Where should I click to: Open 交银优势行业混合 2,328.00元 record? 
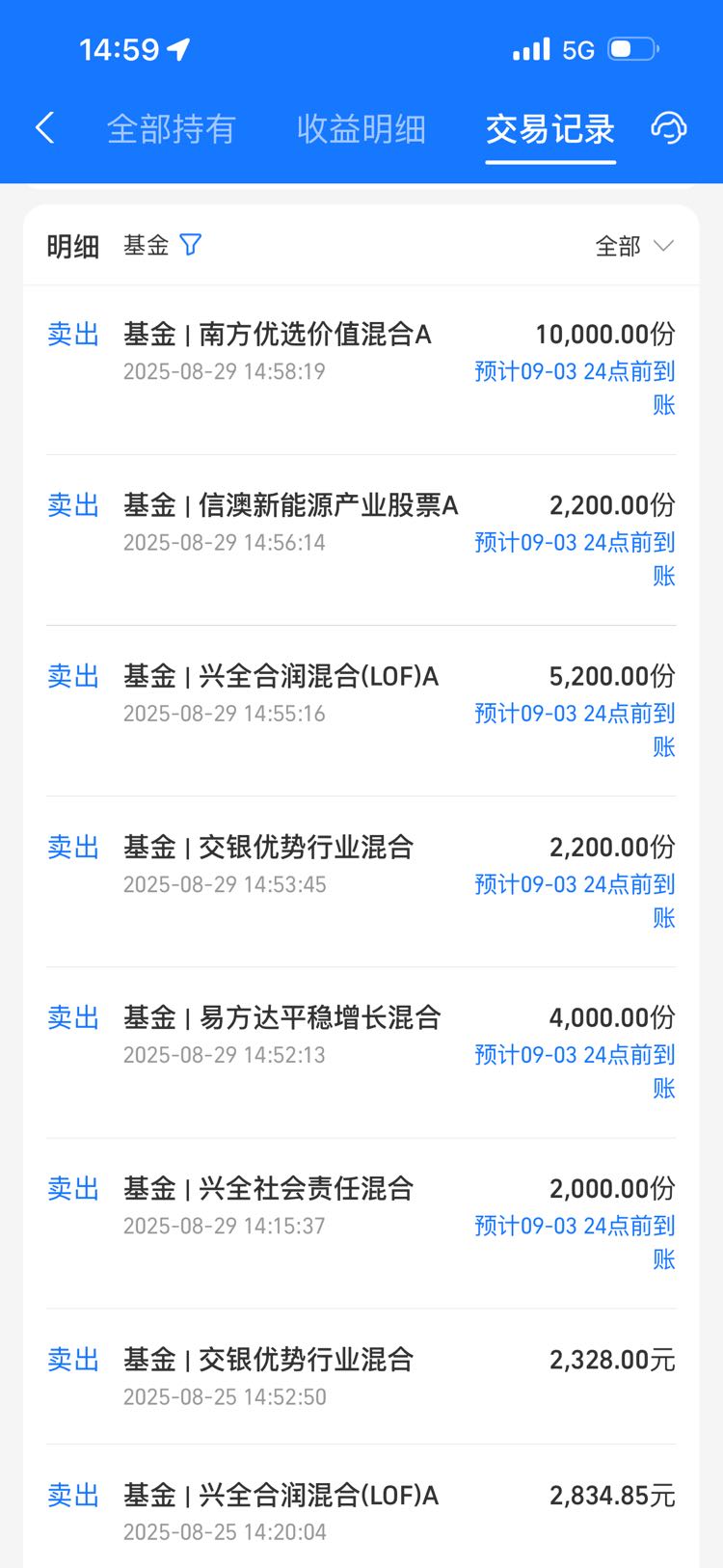361,1377
